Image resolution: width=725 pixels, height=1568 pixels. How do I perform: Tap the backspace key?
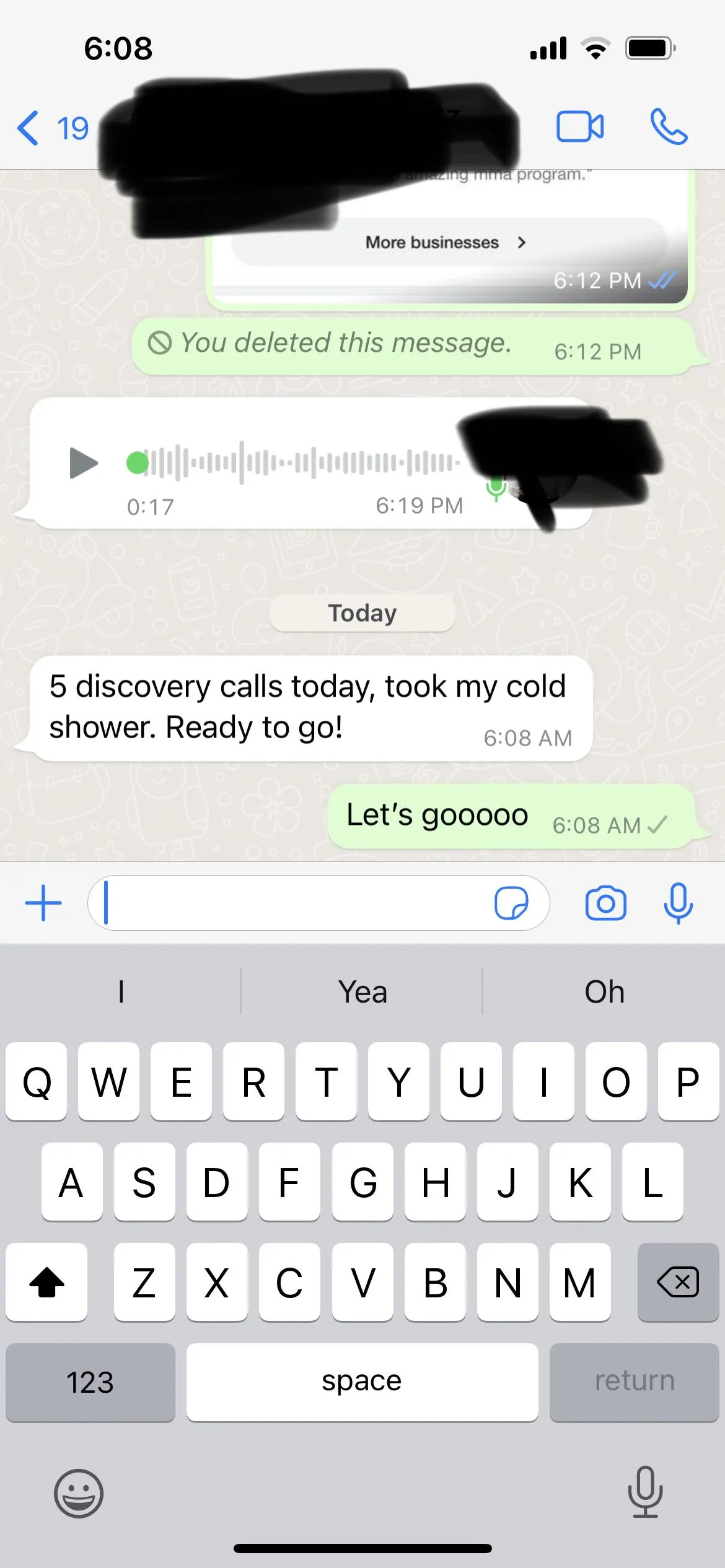point(678,1282)
